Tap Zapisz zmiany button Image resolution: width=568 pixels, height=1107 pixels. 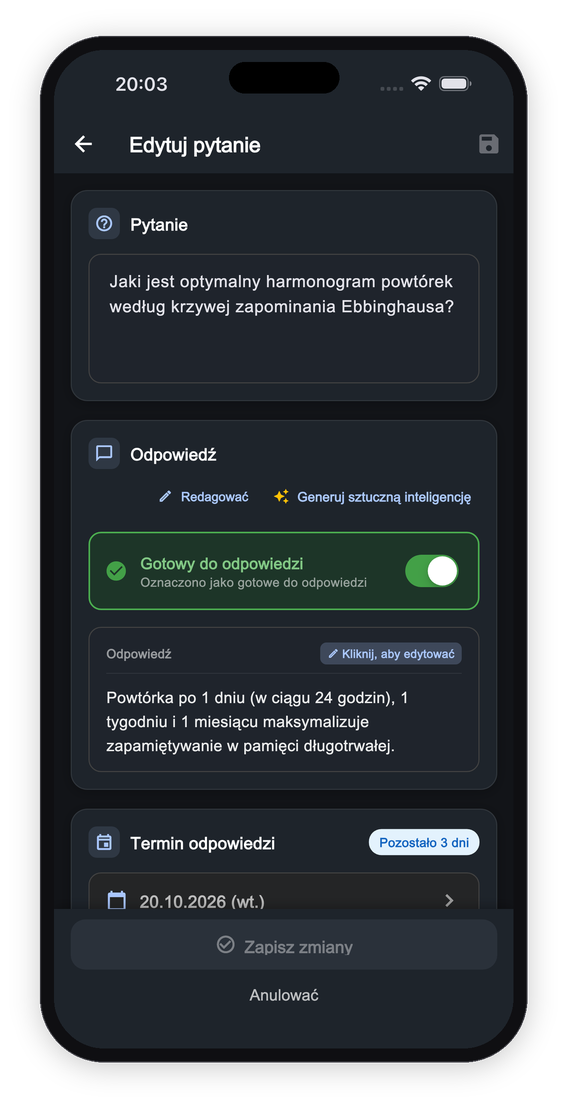[284, 945]
